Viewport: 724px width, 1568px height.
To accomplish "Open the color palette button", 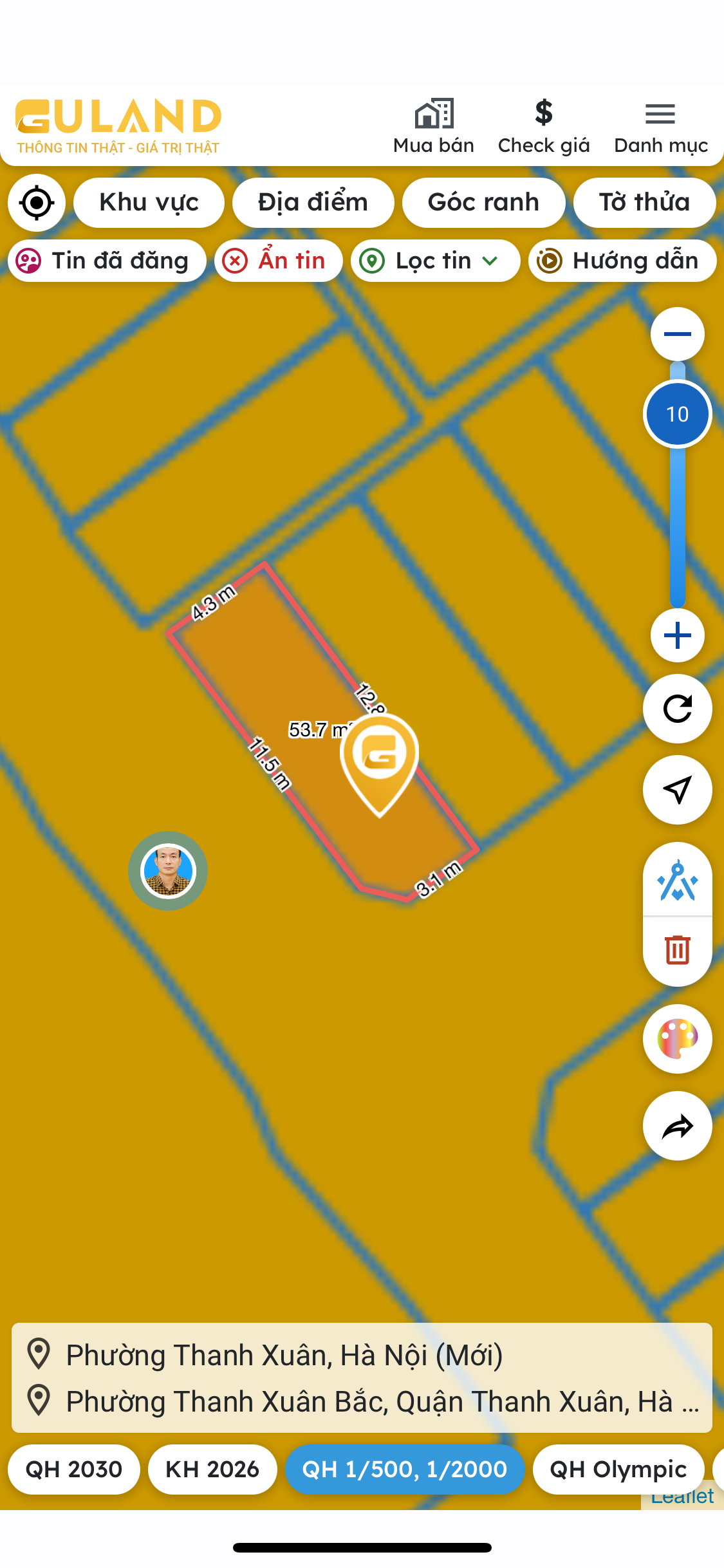I will click(677, 1039).
